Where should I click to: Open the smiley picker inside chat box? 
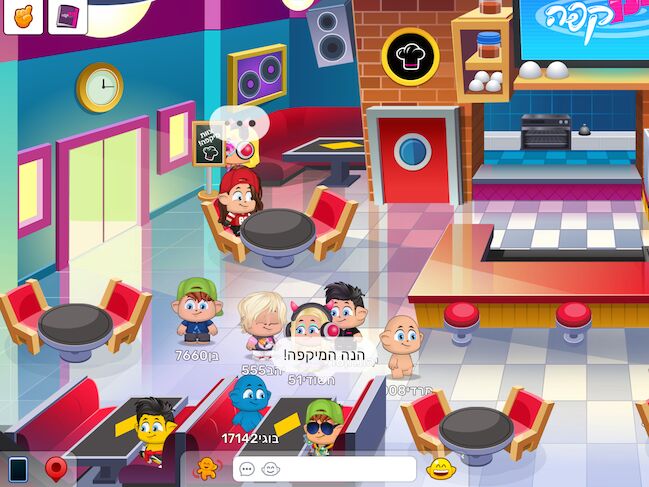pos(270,468)
